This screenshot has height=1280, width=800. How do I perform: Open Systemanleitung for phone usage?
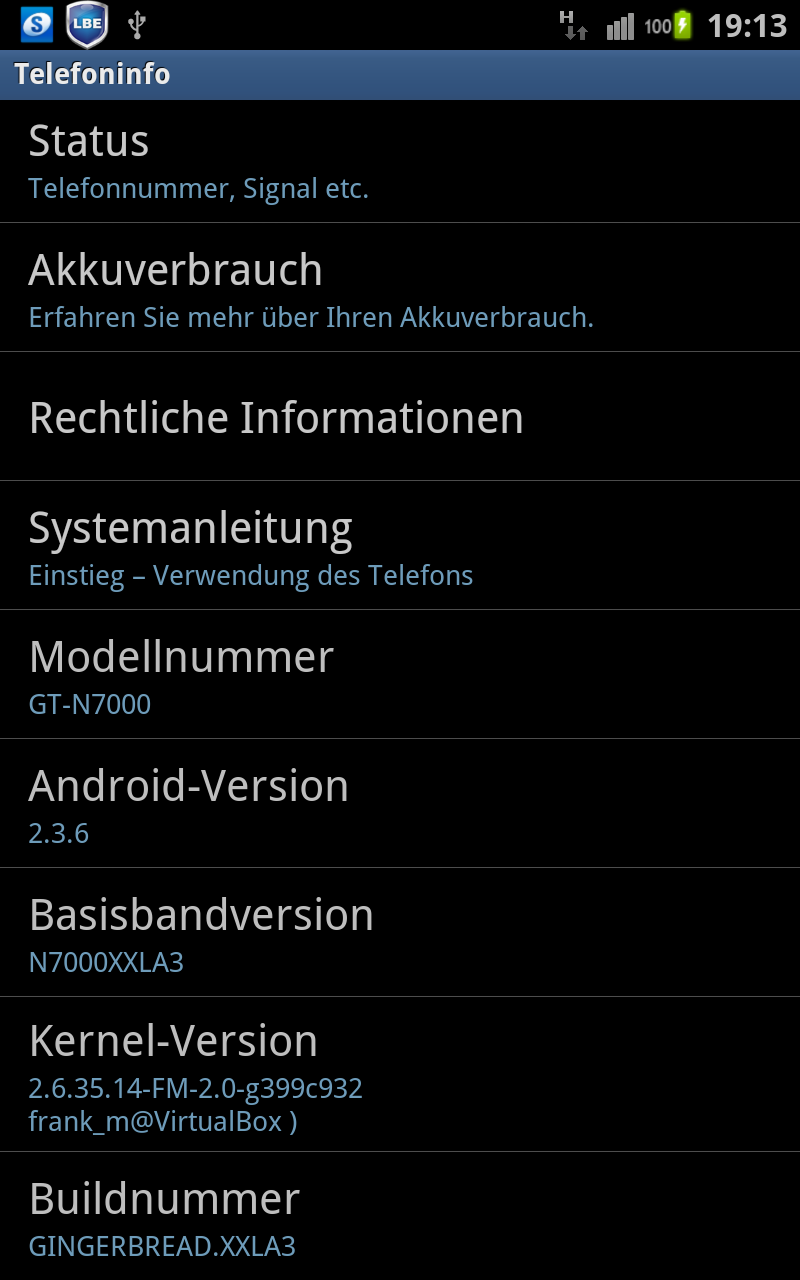[400, 545]
